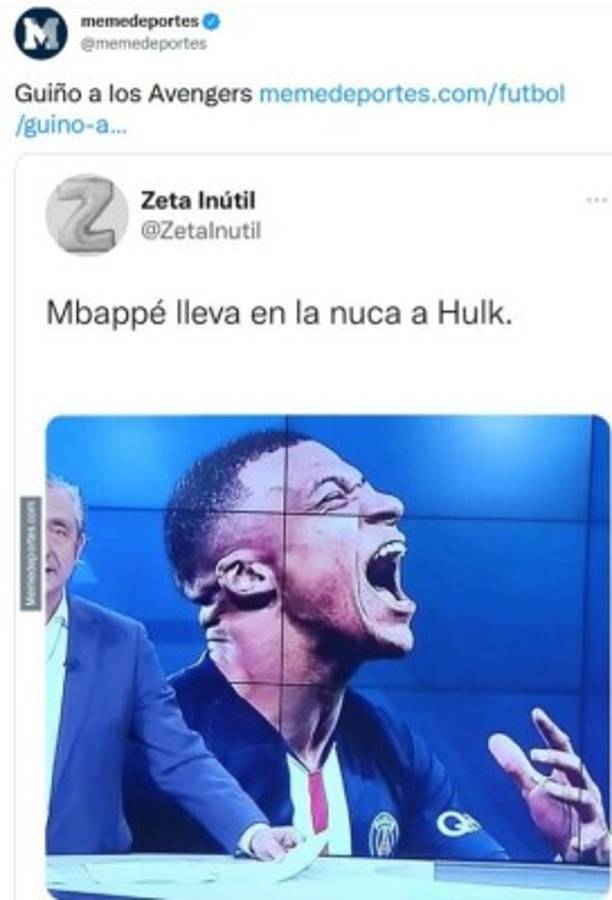View Zeta Inútil's profile picture
Viewport: 612px width, 900px height.
(x=86, y=214)
